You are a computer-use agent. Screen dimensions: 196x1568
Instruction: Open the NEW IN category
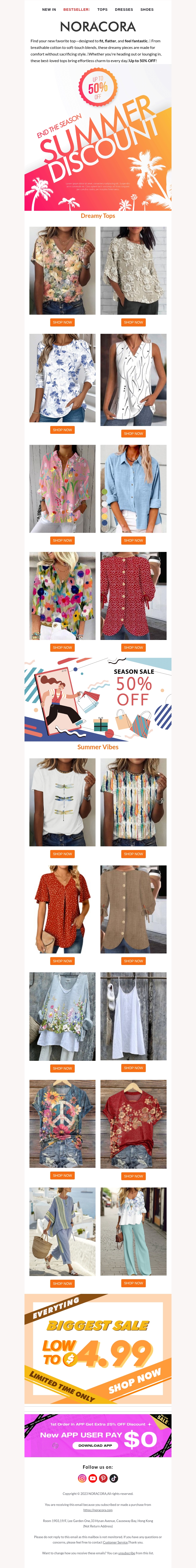[x=49, y=10]
